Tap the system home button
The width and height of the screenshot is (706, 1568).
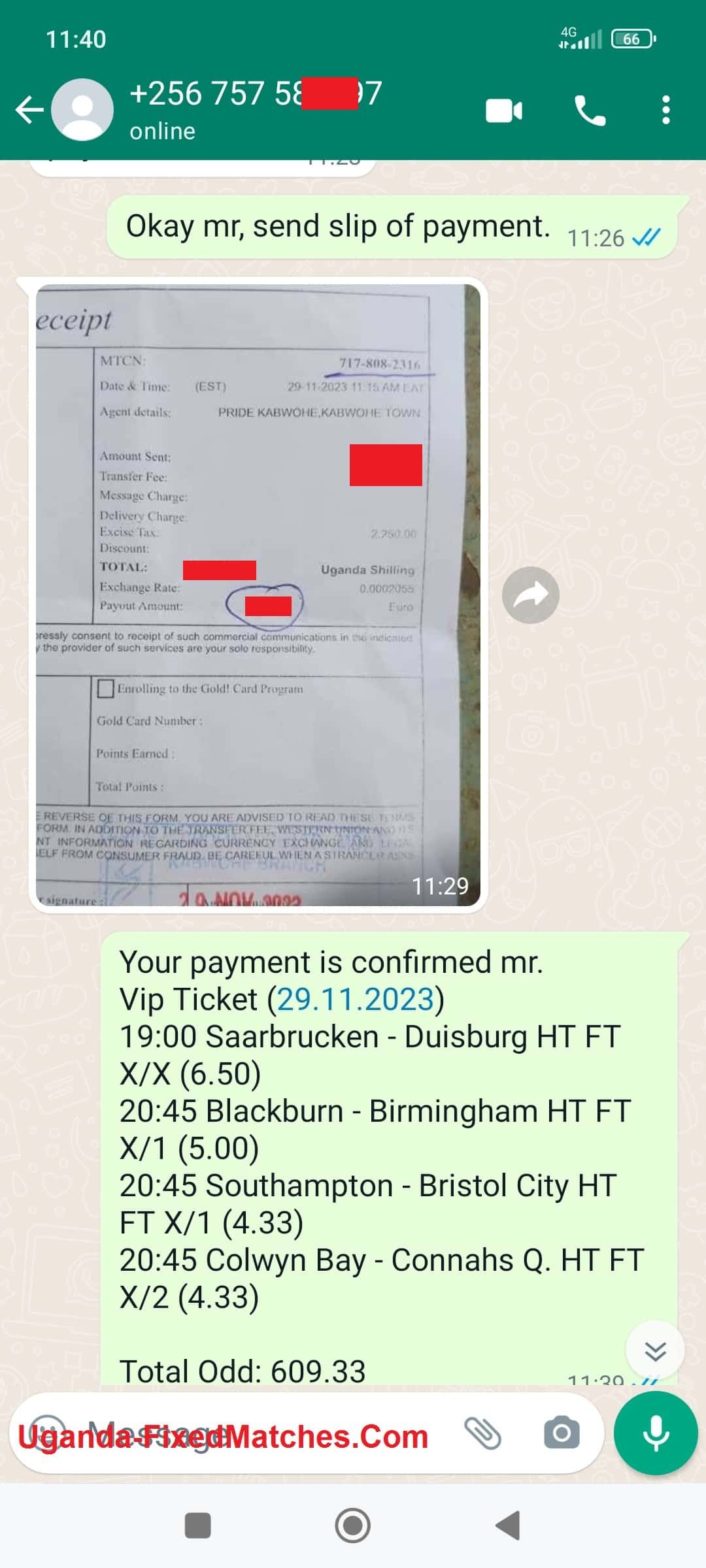click(x=353, y=1526)
